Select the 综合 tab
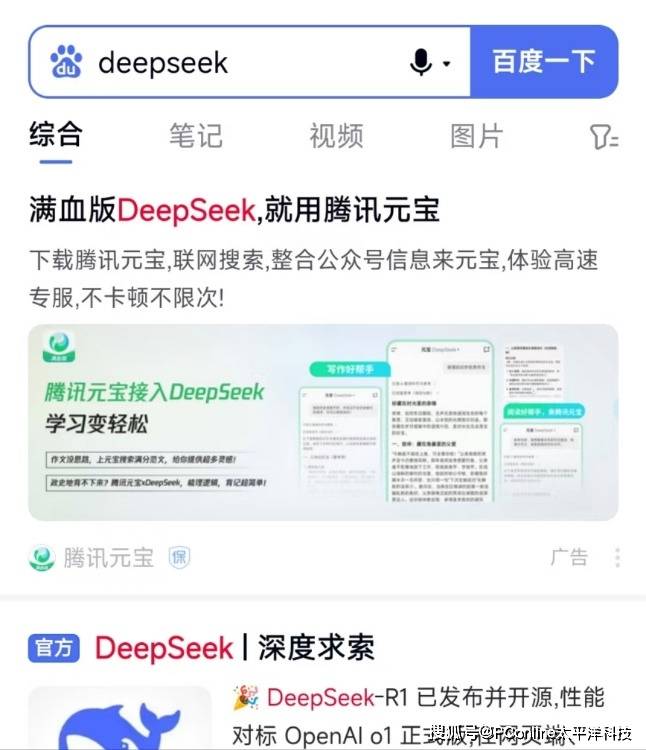 (56, 136)
